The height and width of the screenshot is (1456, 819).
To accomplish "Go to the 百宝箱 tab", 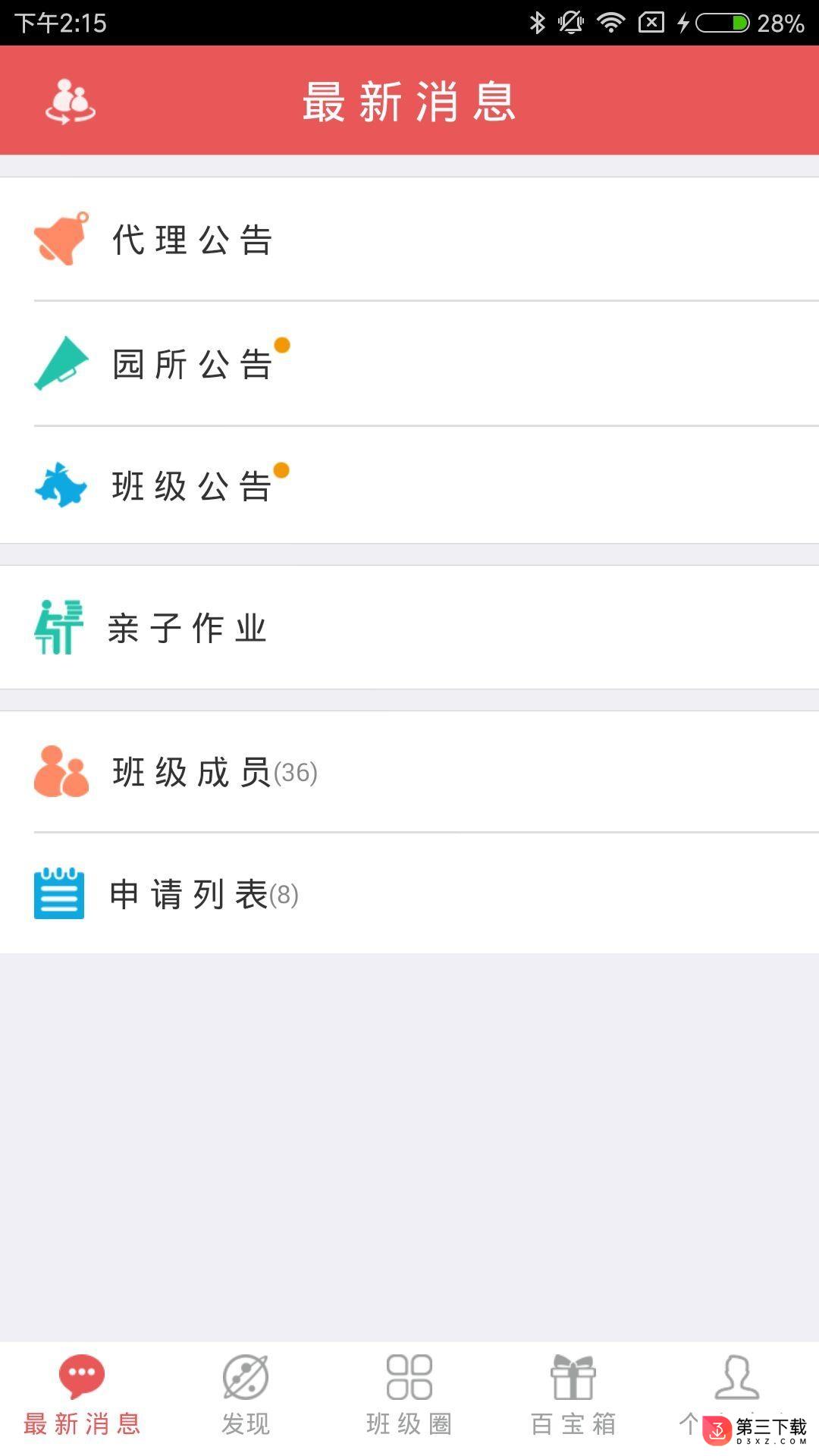I will coord(573,1397).
